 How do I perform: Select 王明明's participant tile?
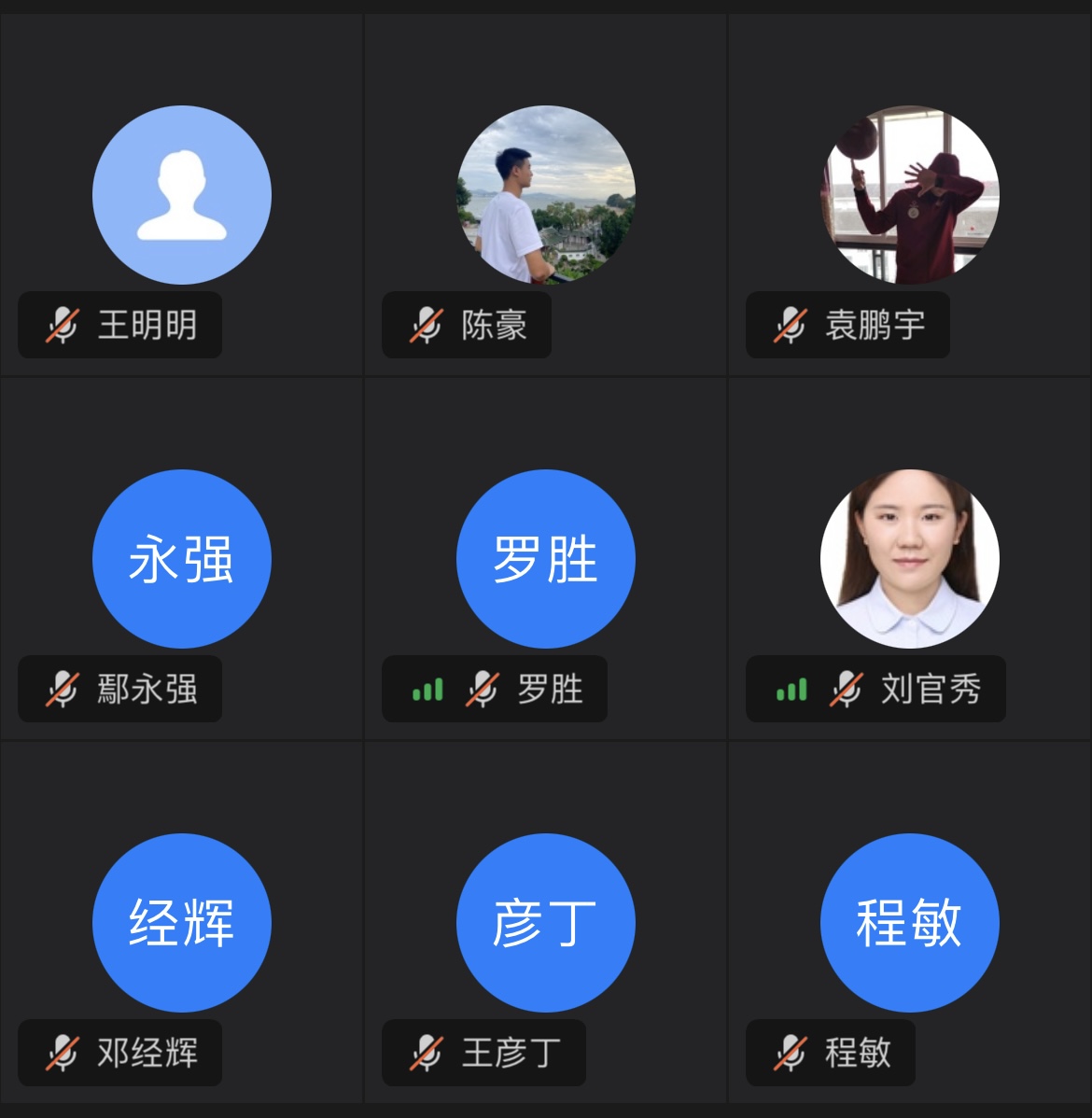(x=181, y=195)
